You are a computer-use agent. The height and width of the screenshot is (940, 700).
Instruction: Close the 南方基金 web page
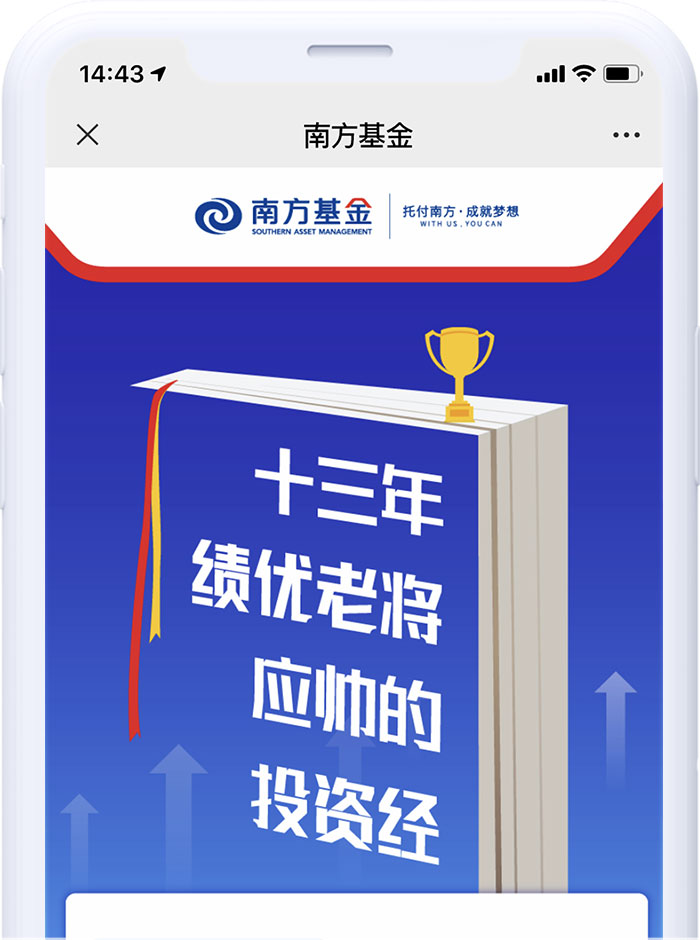point(88,135)
